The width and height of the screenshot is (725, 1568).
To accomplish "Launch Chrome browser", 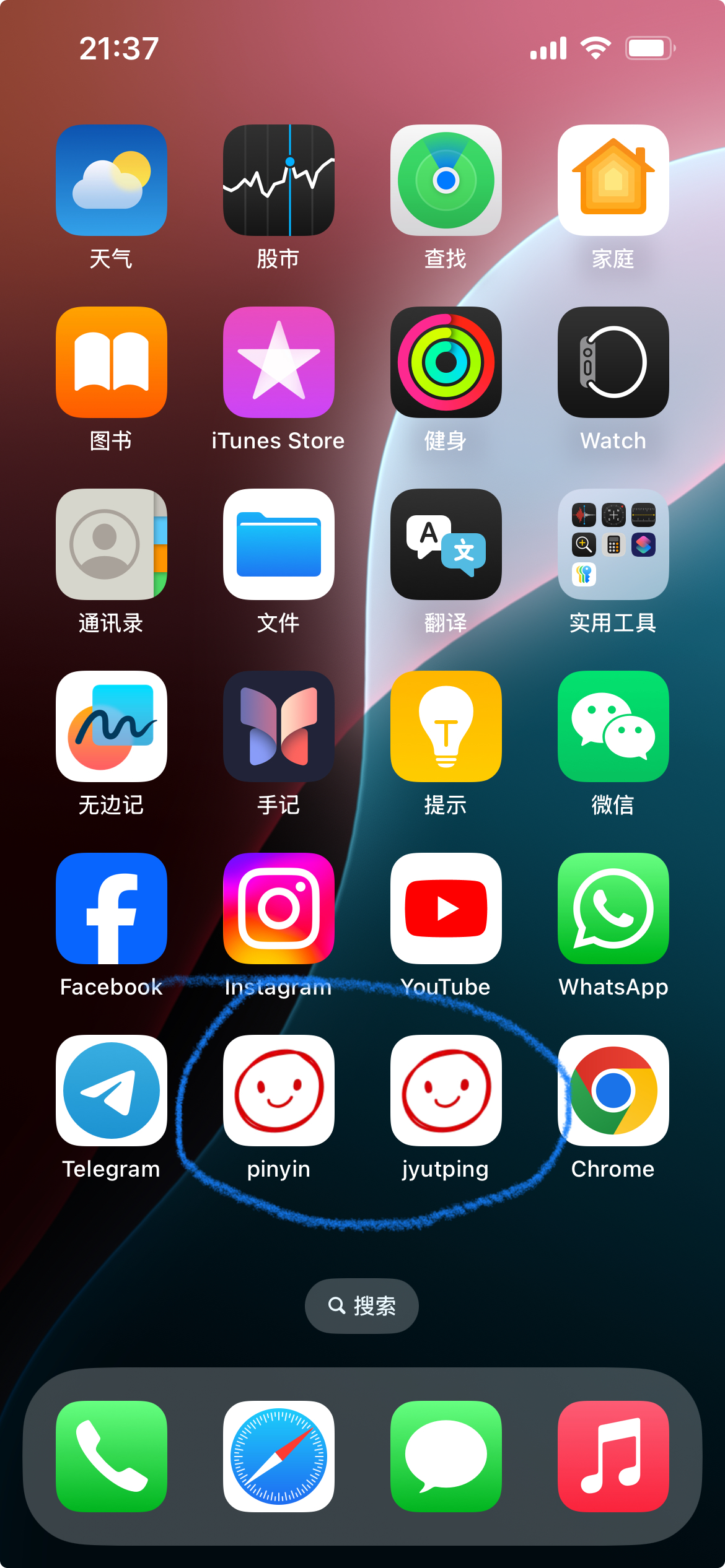I will coord(613,1091).
